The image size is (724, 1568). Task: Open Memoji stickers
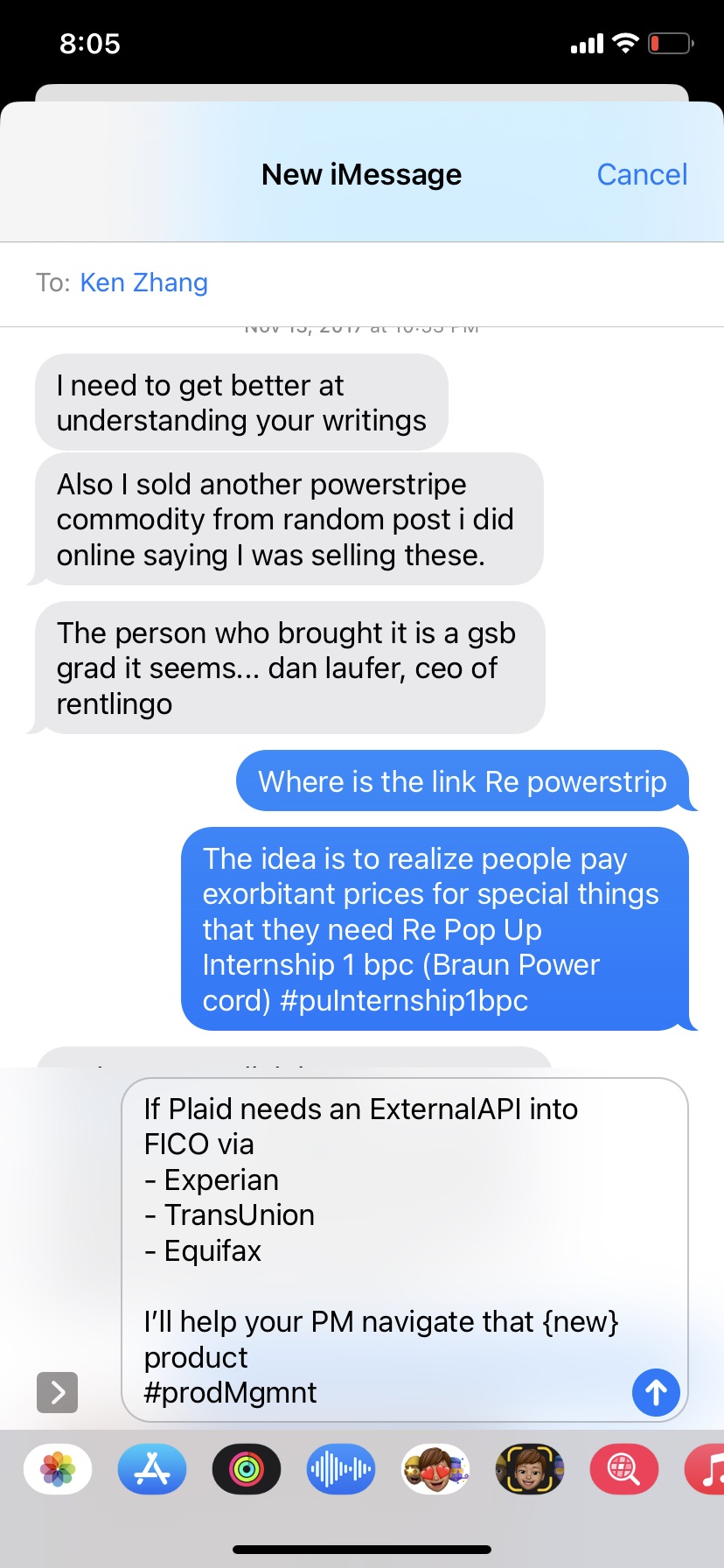tap(435, 1469)
